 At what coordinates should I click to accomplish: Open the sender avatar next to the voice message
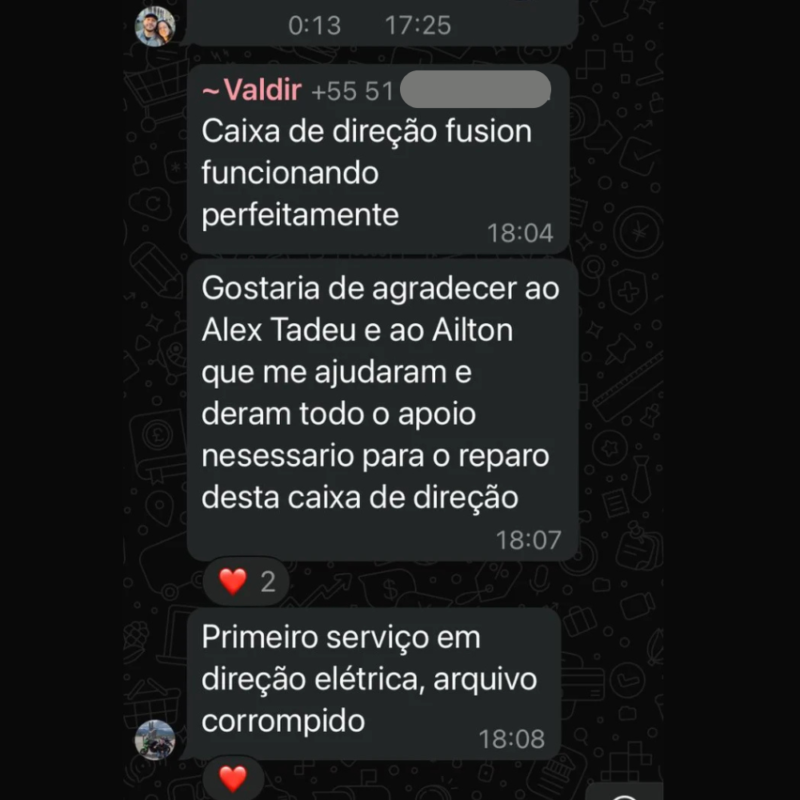[x=155, y=26]
